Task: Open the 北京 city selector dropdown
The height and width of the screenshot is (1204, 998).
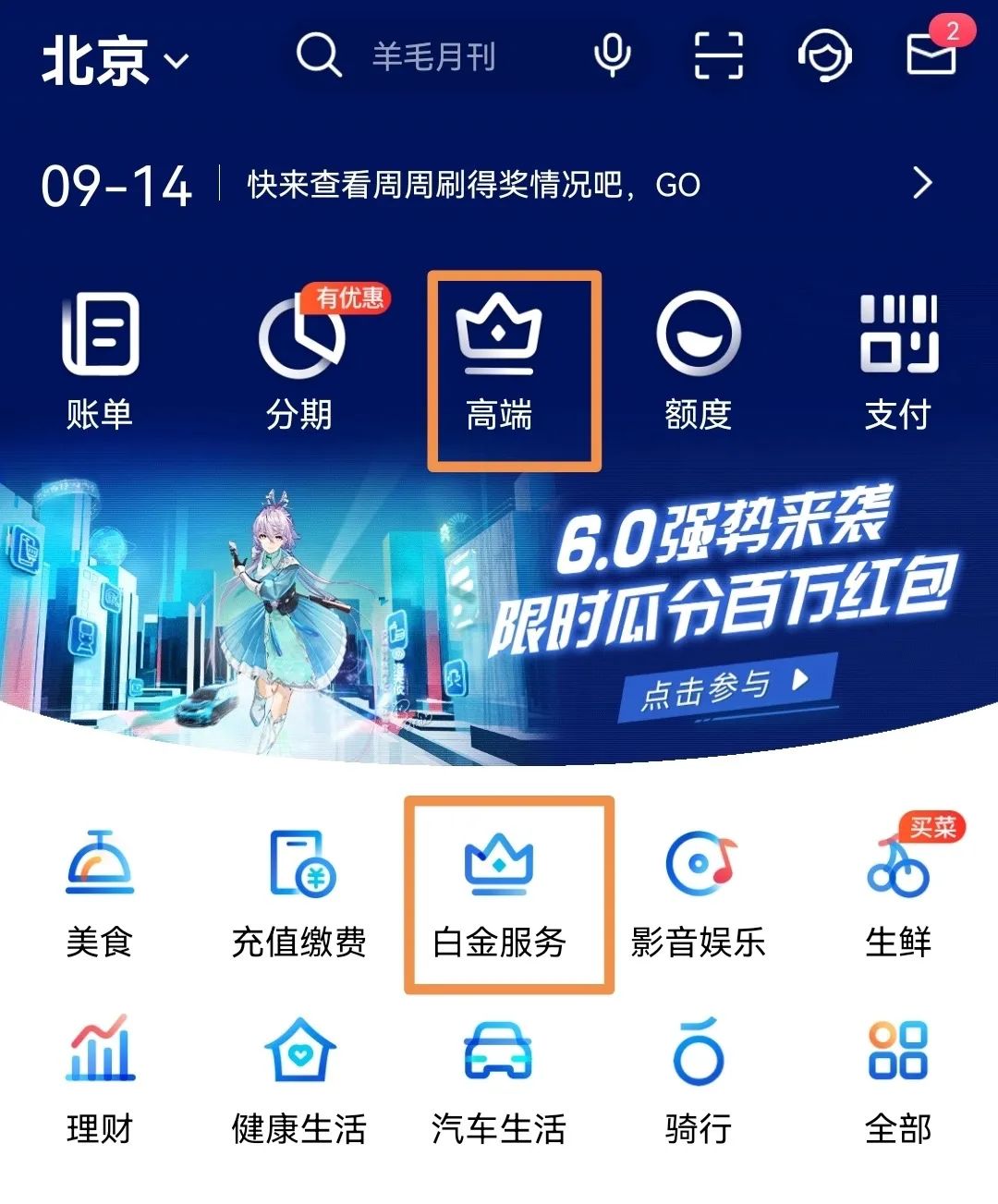Action: [115, 61]
